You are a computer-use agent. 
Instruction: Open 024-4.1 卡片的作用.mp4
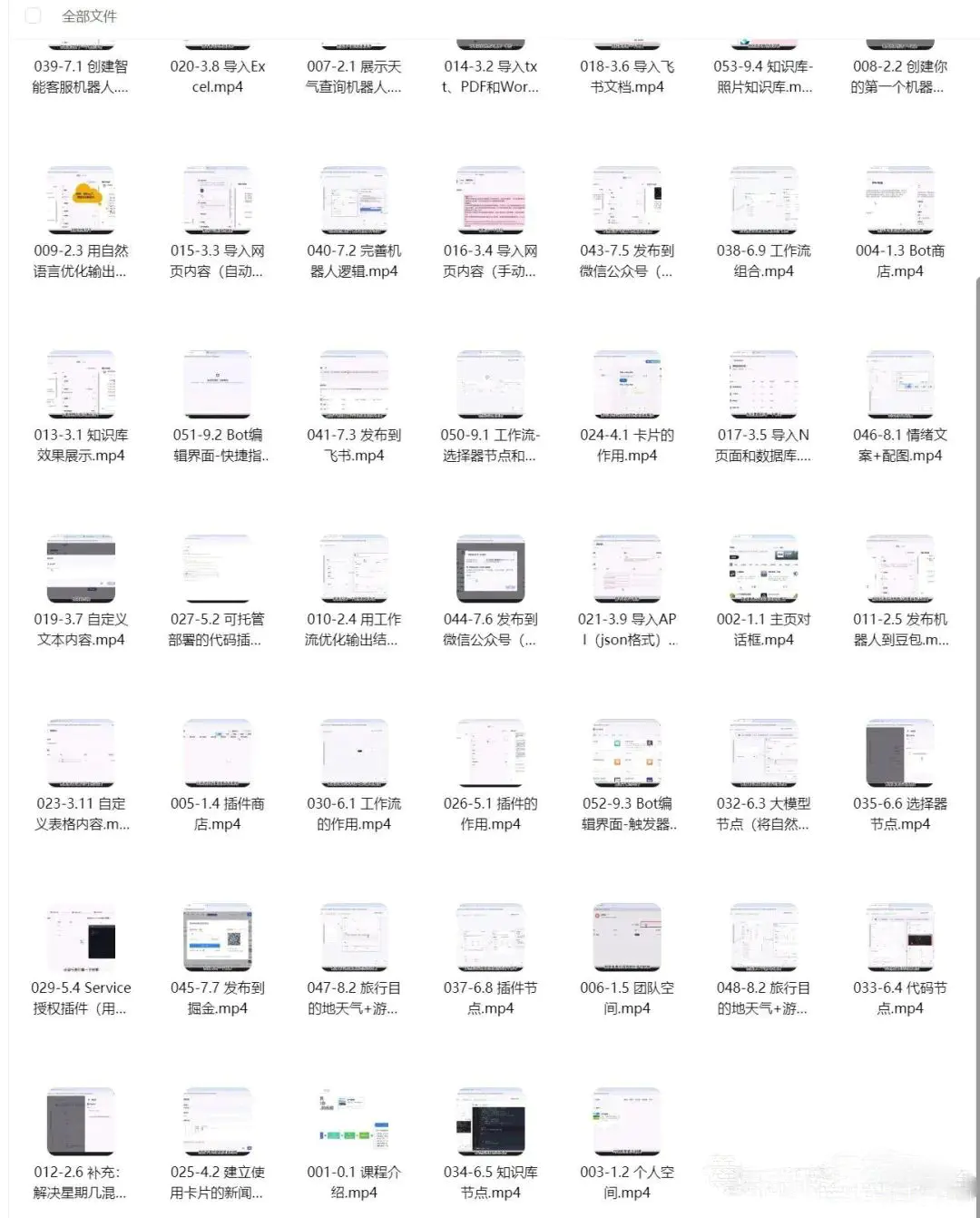pyautogui.click(x=627, y=385)
